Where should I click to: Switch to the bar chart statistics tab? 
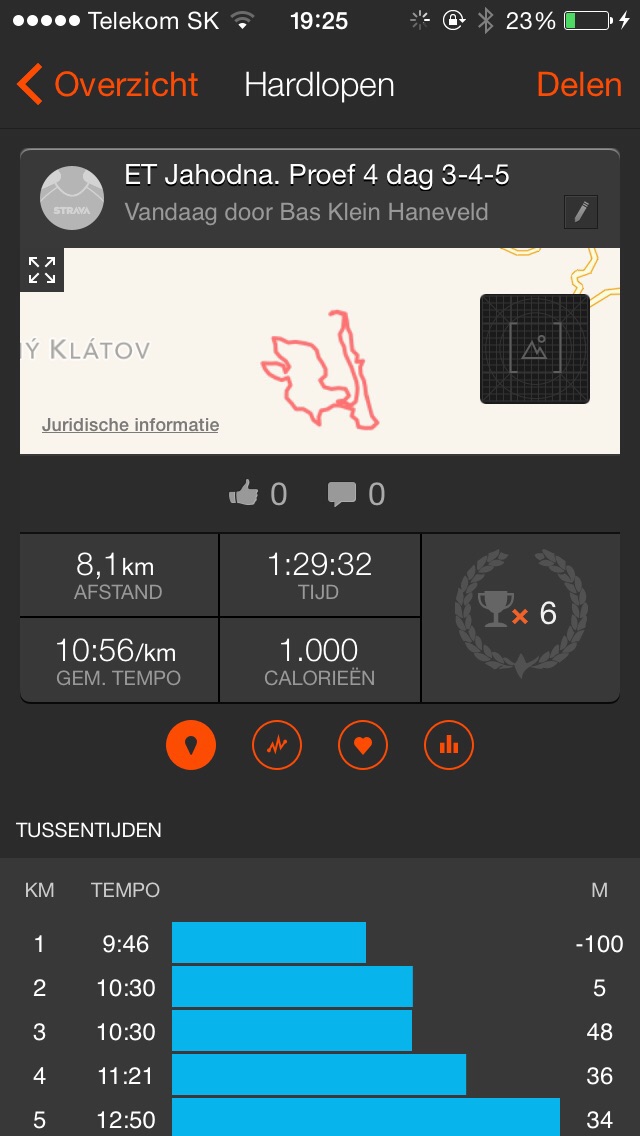[449, 745]
